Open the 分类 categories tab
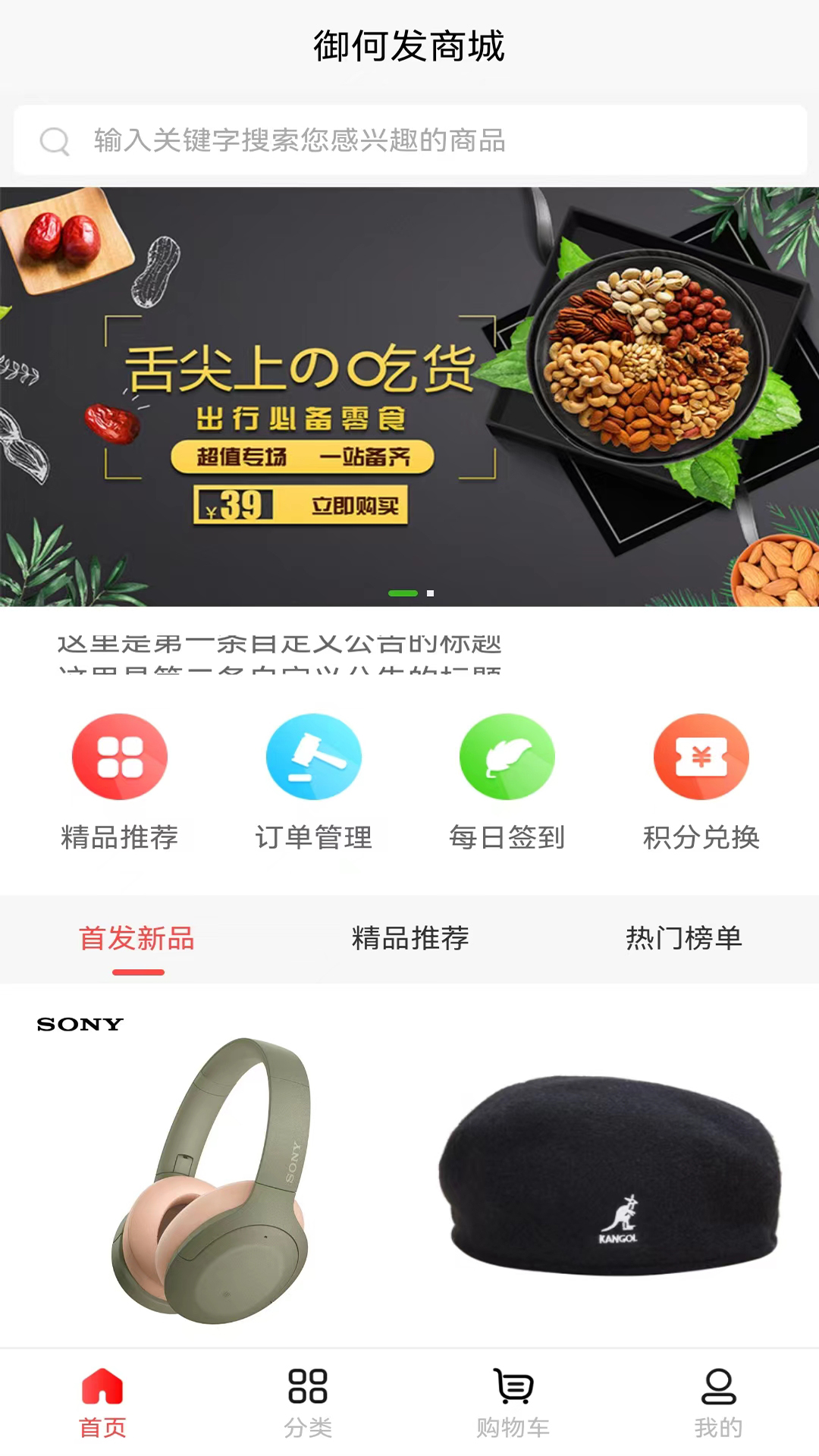Viewport: 819px width, 1456px height. point(308,1403)
